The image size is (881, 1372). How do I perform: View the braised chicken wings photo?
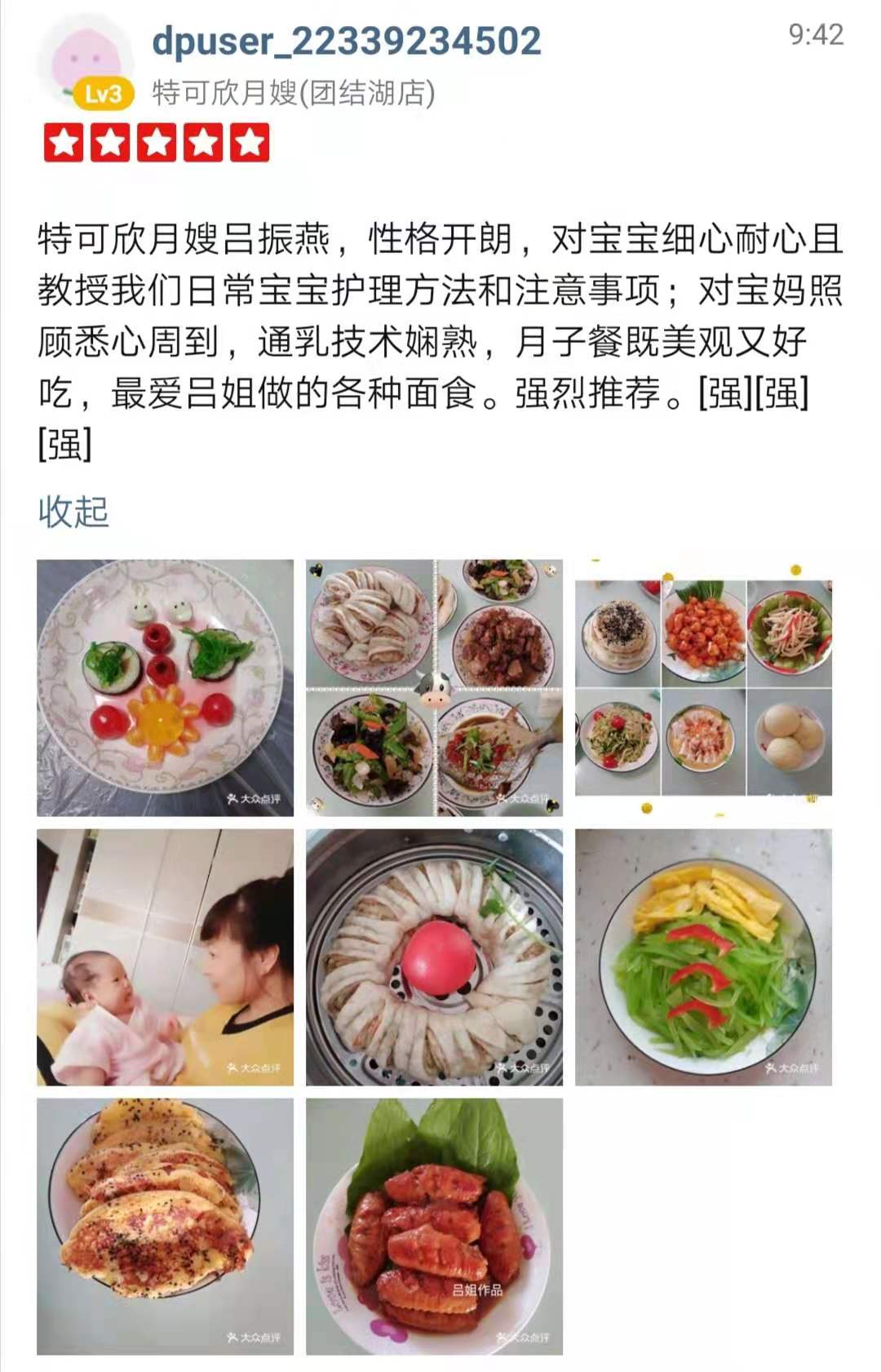434,1226
